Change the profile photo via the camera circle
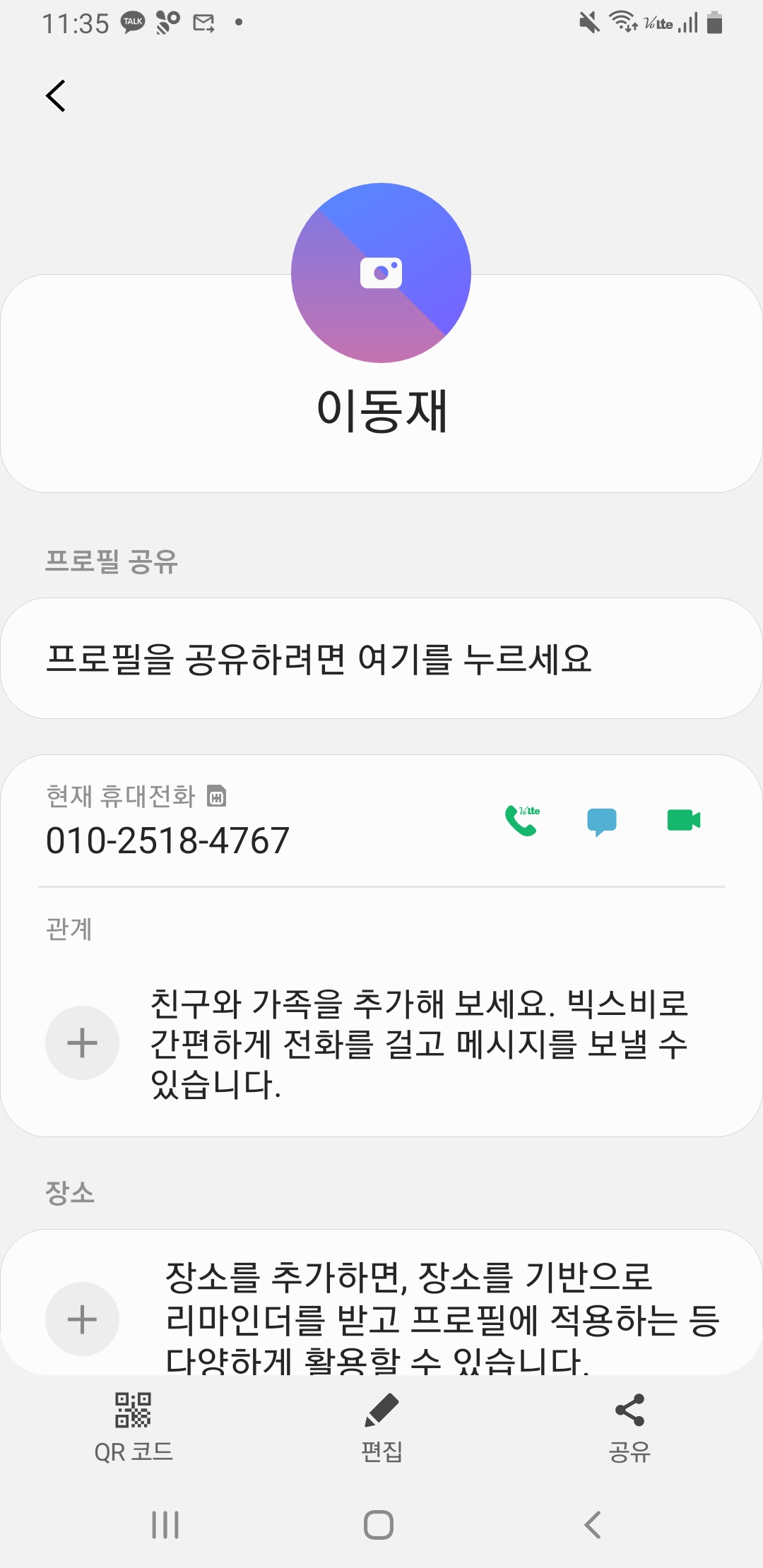 point(381,273)
